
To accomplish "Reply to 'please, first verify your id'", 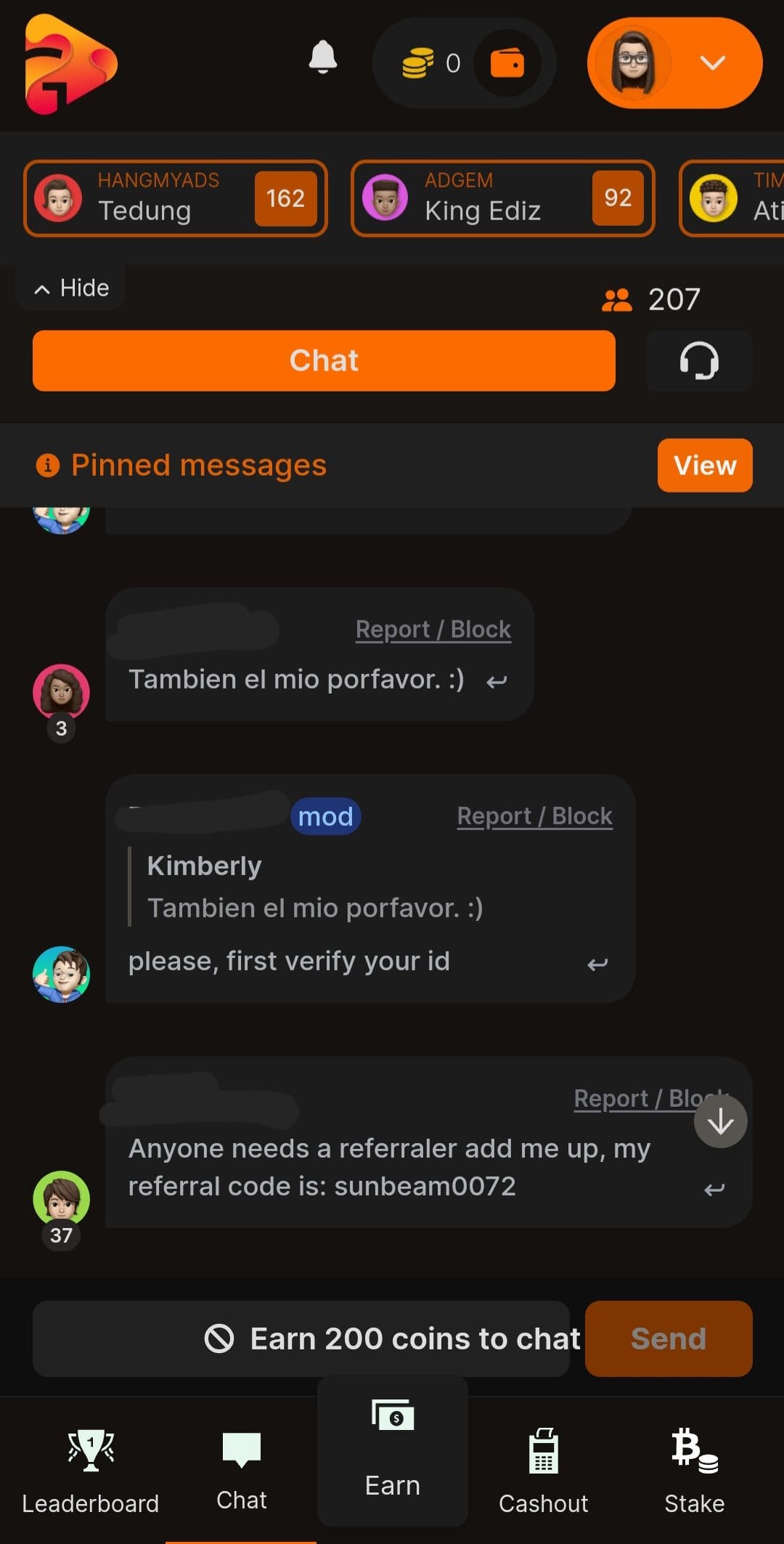I will pos(597,964).
